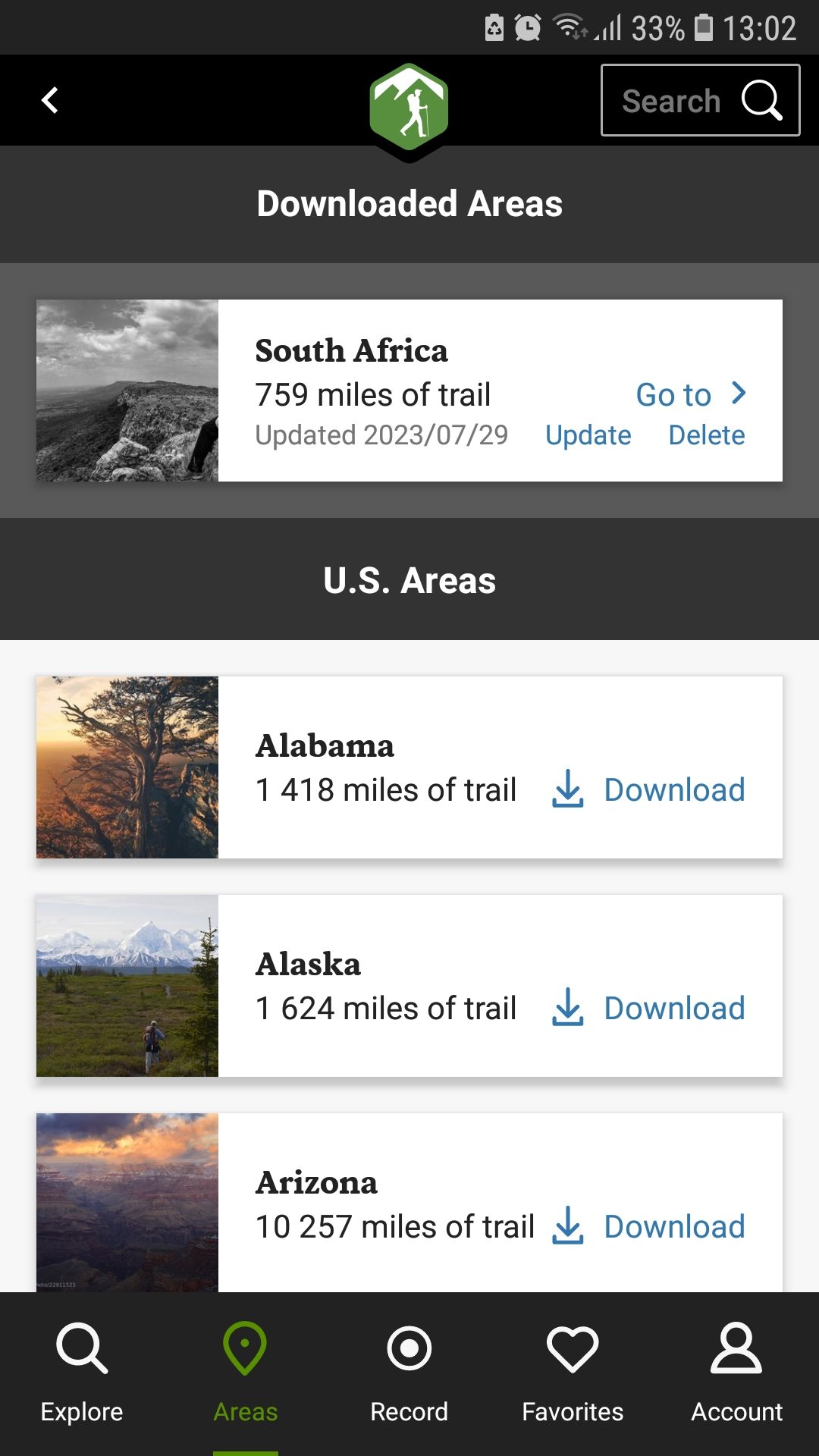Expand South Africa with the Go to chevron
819x1456 pixels.
pyautogui.click(x=691, y=394)
